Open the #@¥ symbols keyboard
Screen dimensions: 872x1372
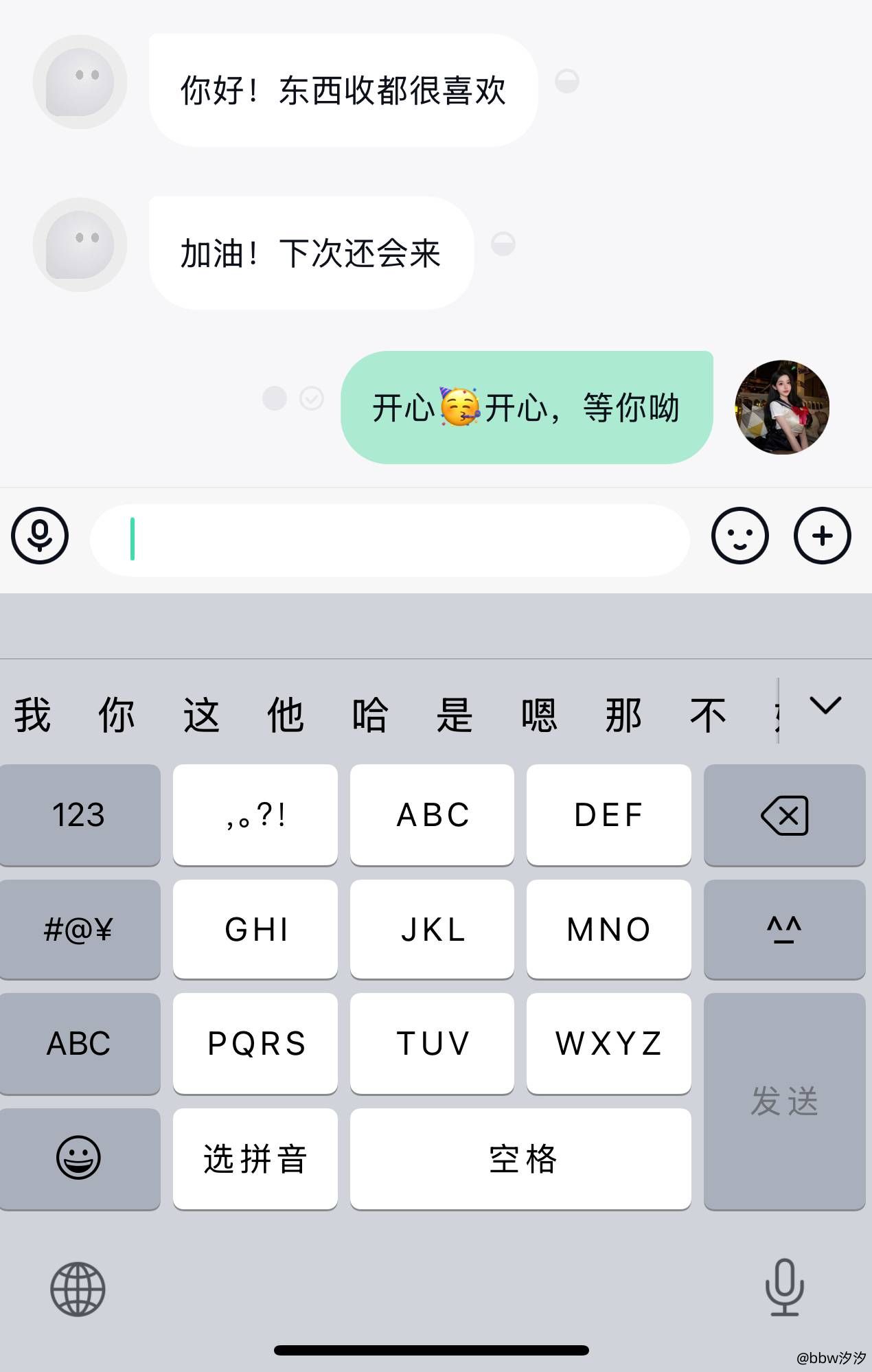pyautogui.click(x=79, y=929)
